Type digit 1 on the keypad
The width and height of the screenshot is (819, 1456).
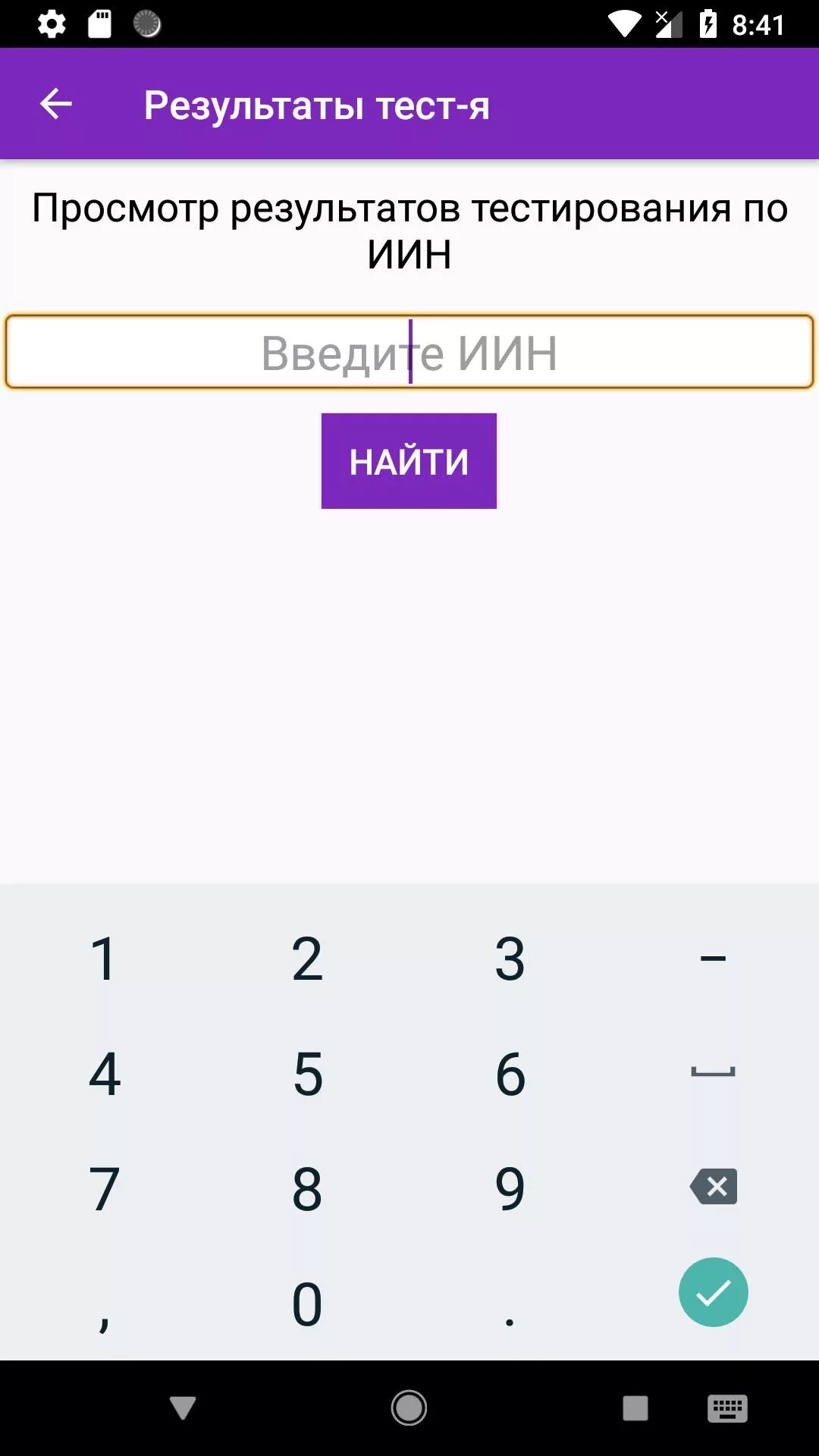[x=104, y=959]
